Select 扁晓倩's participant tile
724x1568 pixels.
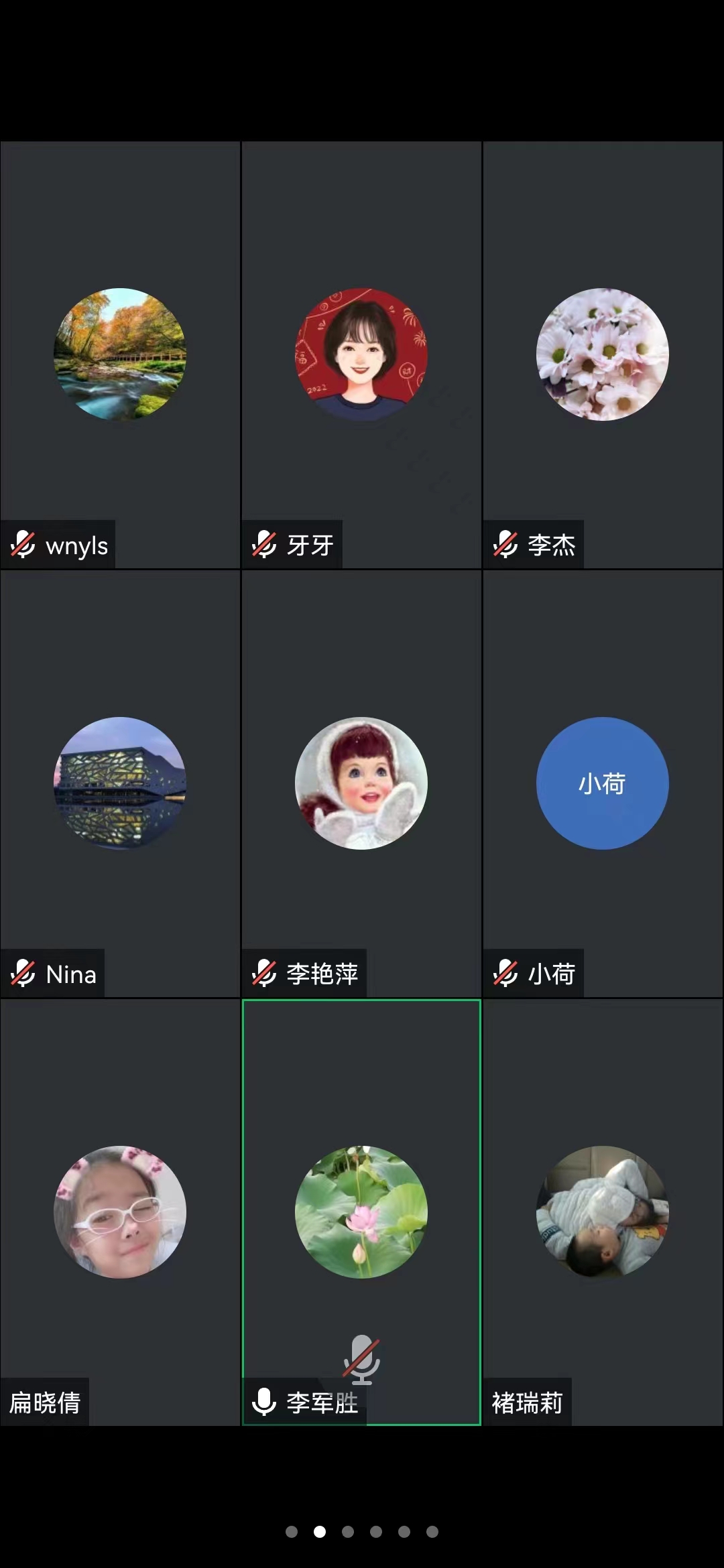[120, 1212]
